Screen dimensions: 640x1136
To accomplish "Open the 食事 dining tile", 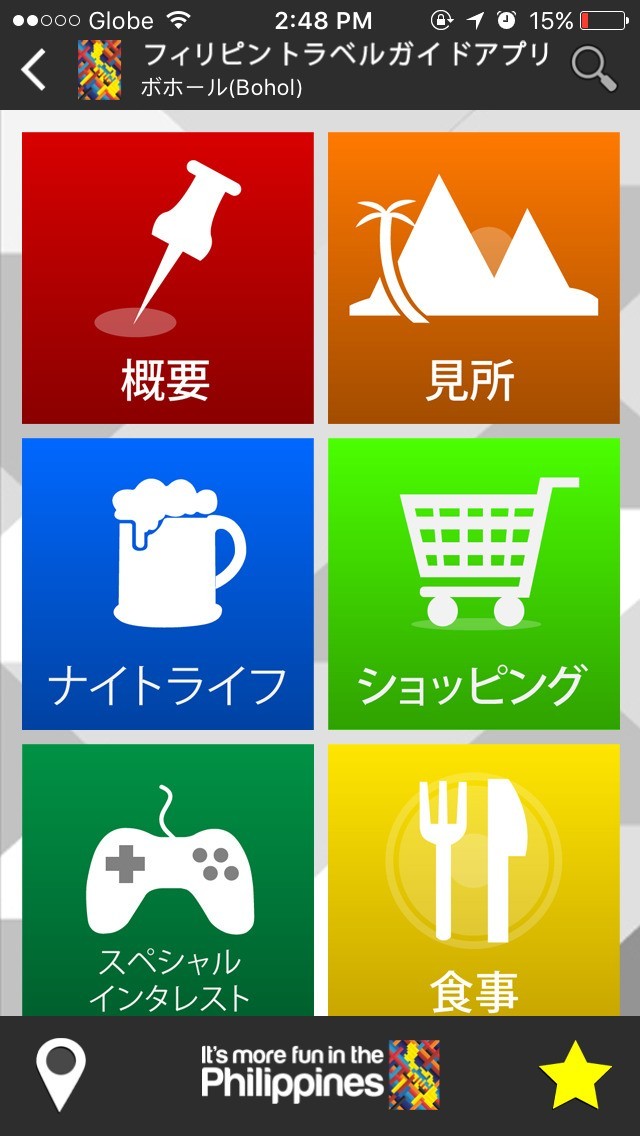I will tap(474, 880).
